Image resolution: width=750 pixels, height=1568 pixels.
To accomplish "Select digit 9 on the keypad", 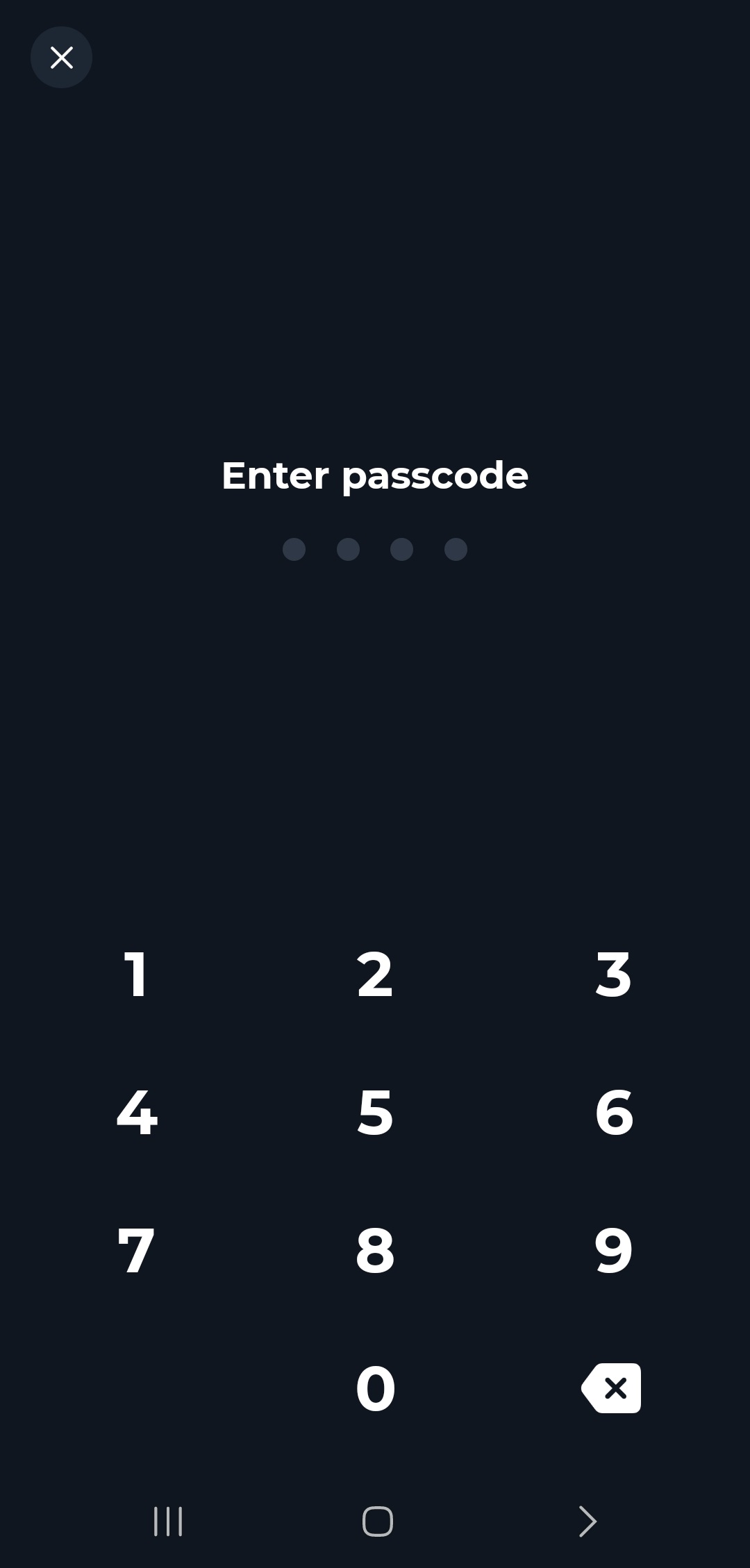I will 614,1251.
